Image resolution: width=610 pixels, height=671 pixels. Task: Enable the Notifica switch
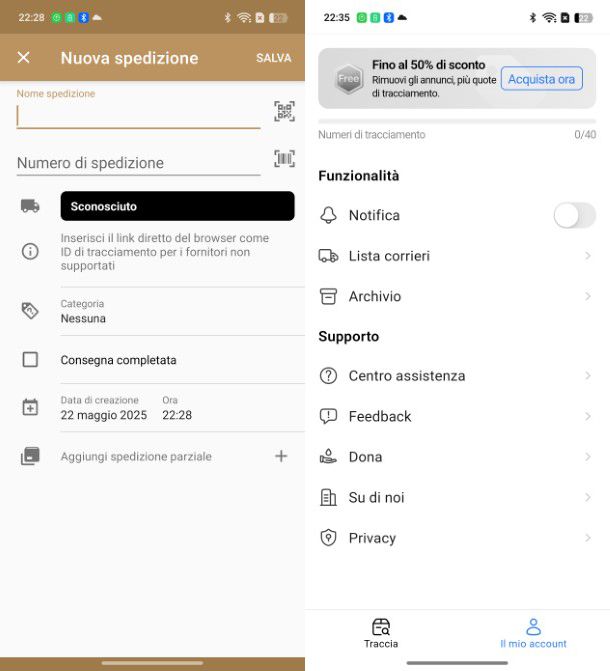[574, 215]
